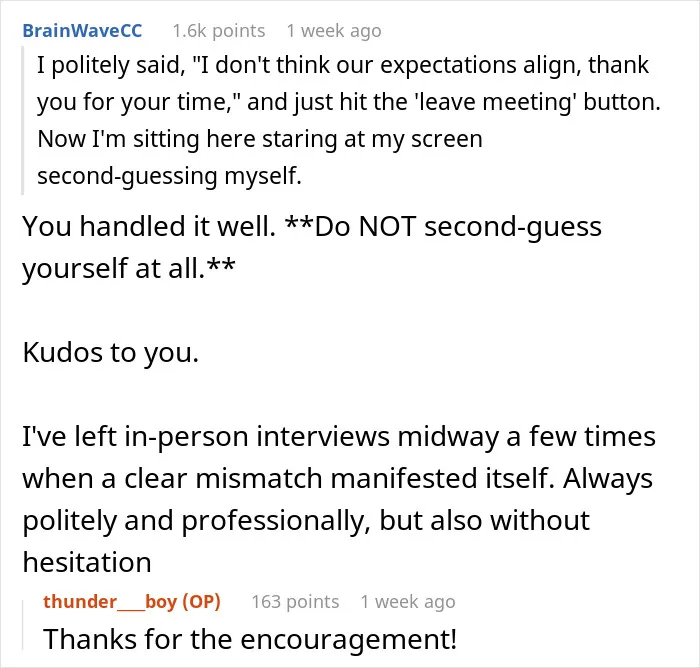Open thunder___boy (OP) profile
This screenshot has width=700, height=668.
[x=132, y=601]
